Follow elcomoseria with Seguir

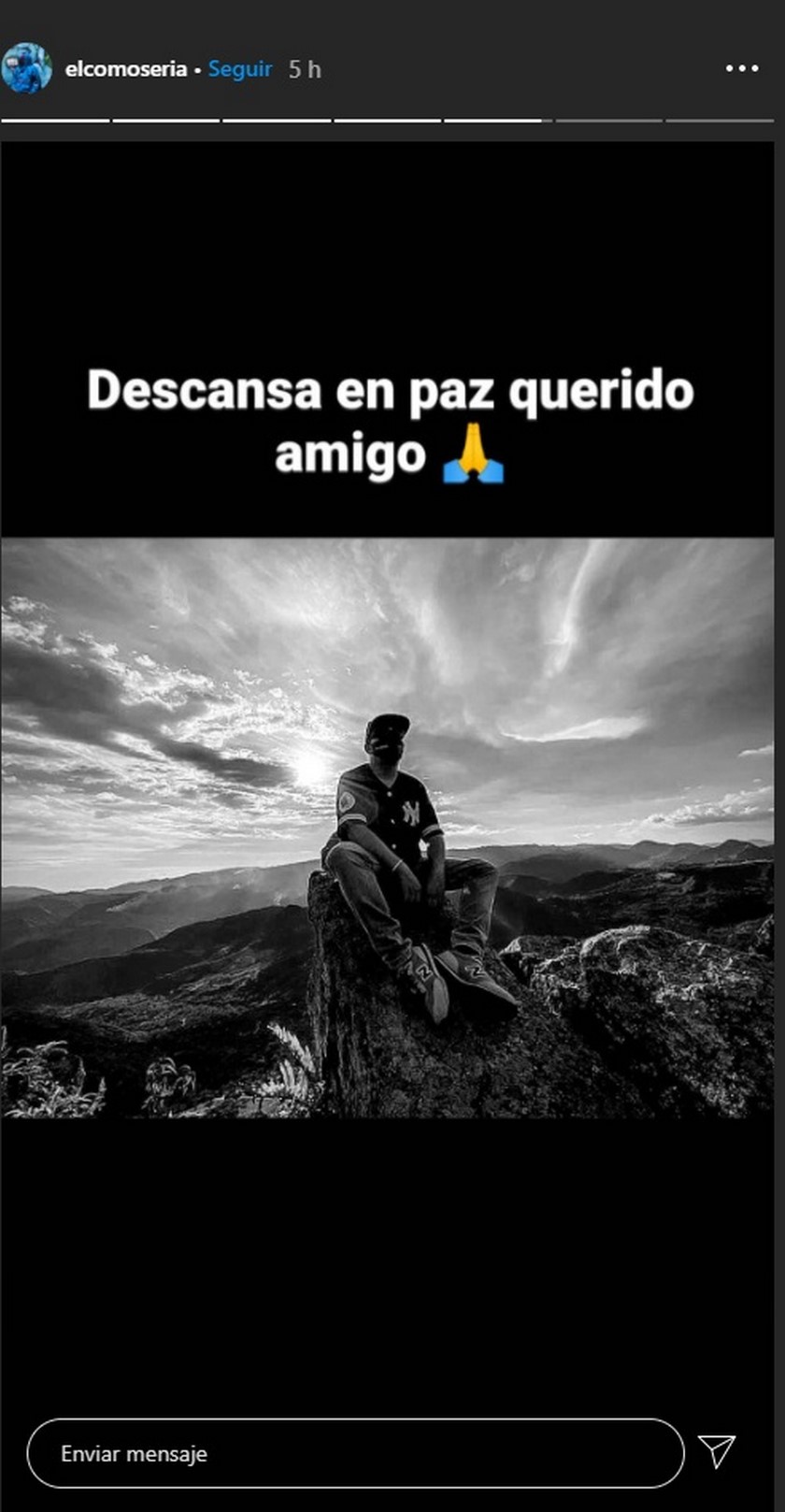(x=240, y=69)
